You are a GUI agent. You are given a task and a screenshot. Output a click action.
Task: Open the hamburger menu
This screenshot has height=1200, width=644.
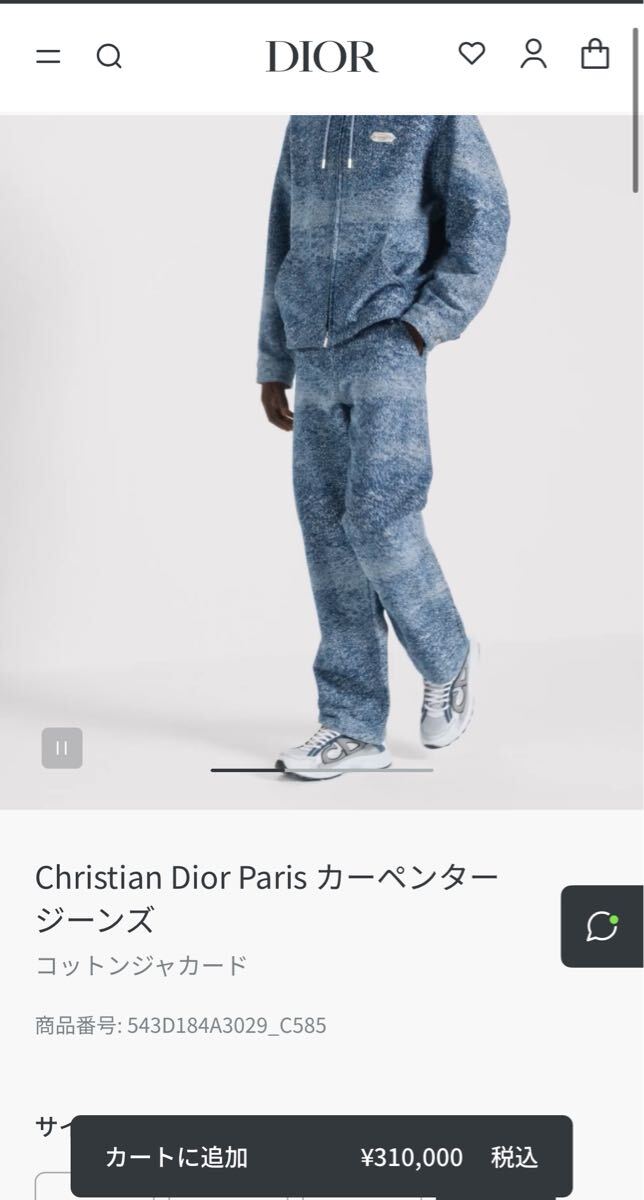pos(48,57)
